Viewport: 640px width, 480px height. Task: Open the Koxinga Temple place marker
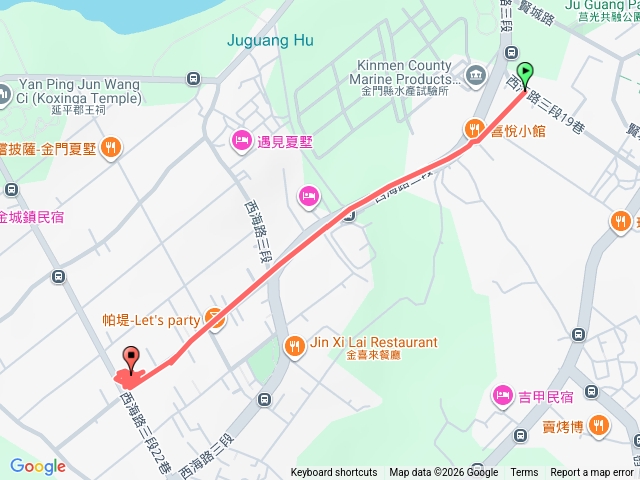pos(3,95)
